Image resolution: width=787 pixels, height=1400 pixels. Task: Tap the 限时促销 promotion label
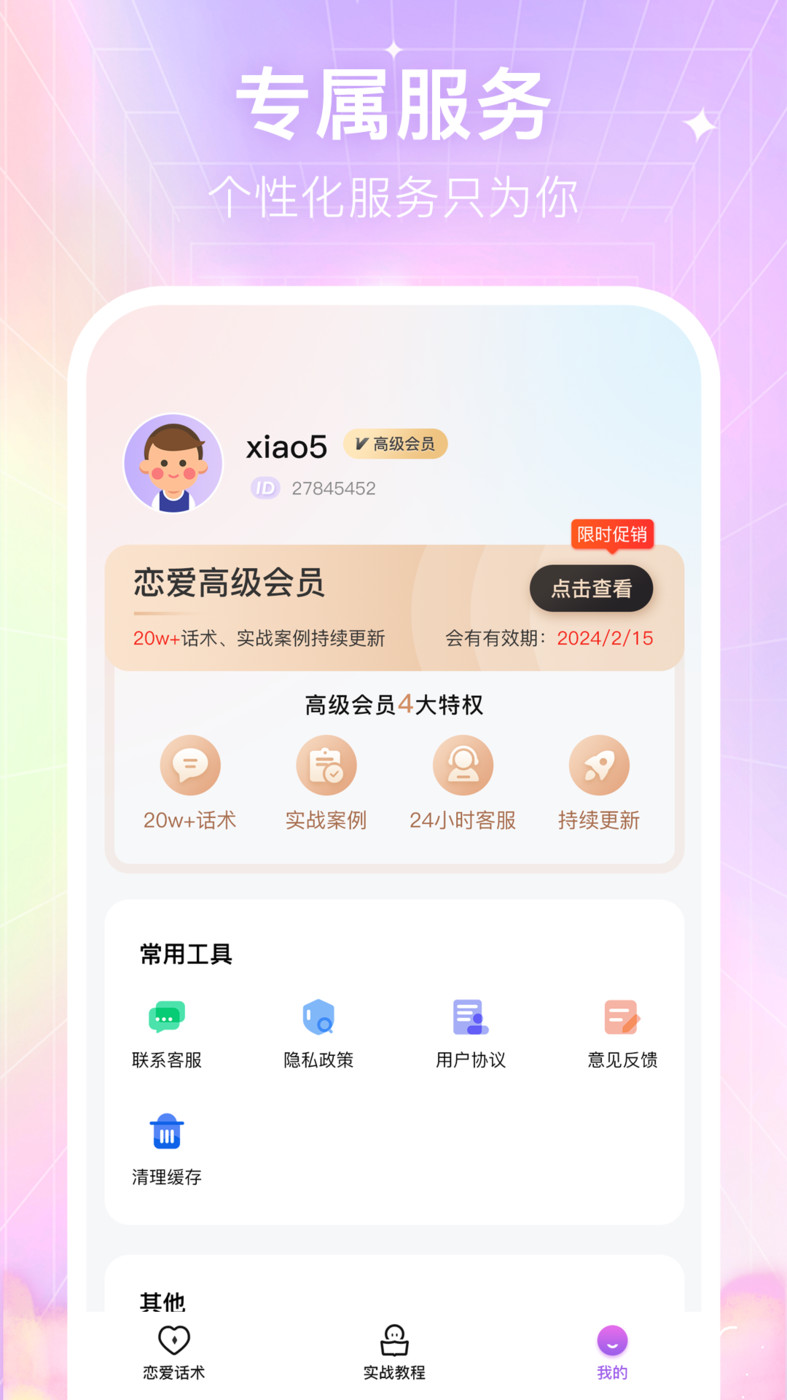point(612,534)
